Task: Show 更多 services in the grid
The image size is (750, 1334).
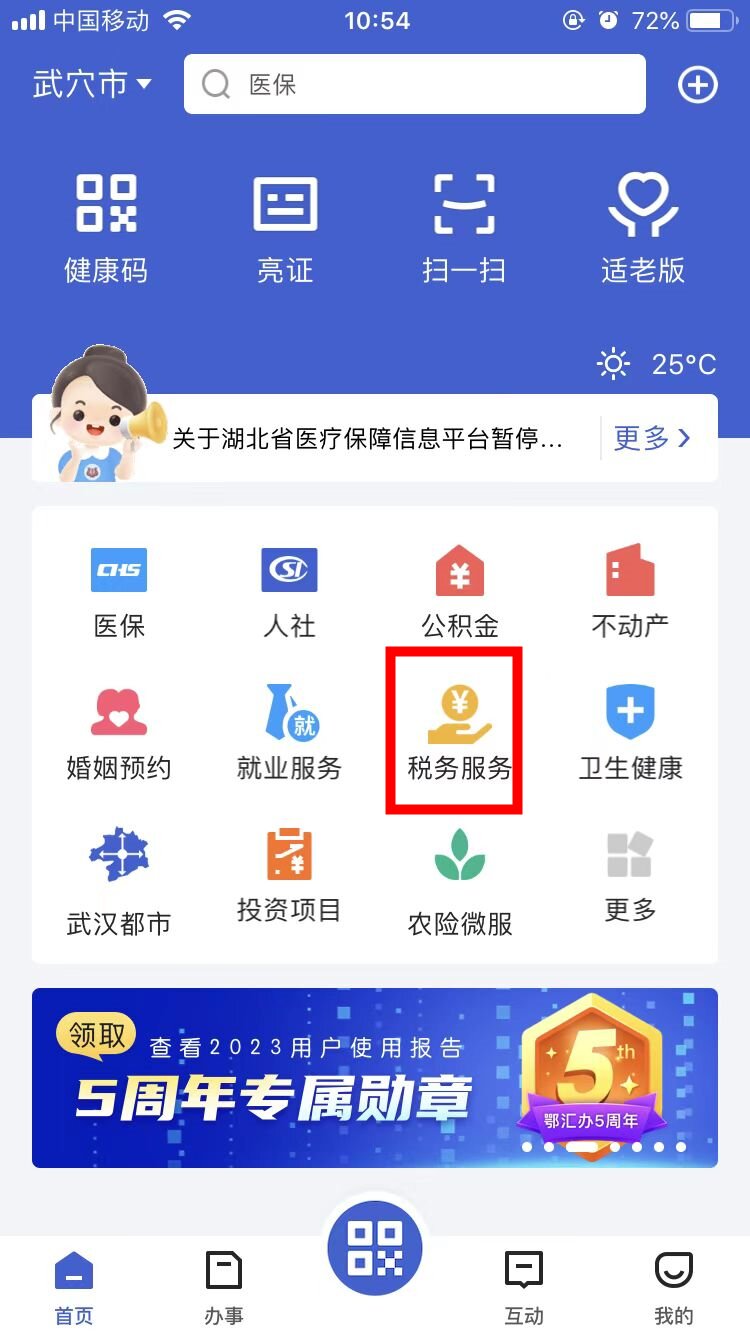Action: pyautogui.click(x=630, y=877)
